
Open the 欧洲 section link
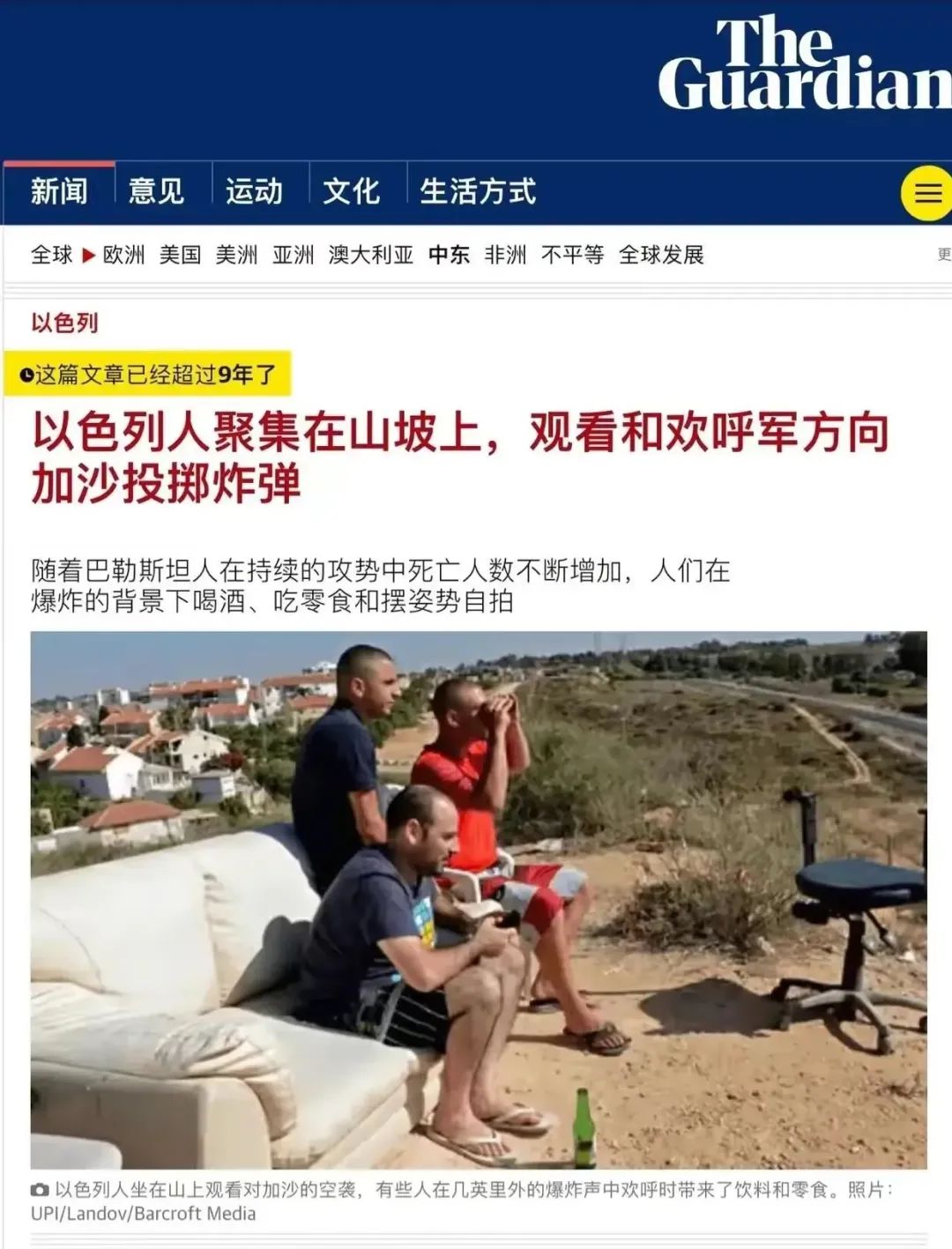coord(123,255)
